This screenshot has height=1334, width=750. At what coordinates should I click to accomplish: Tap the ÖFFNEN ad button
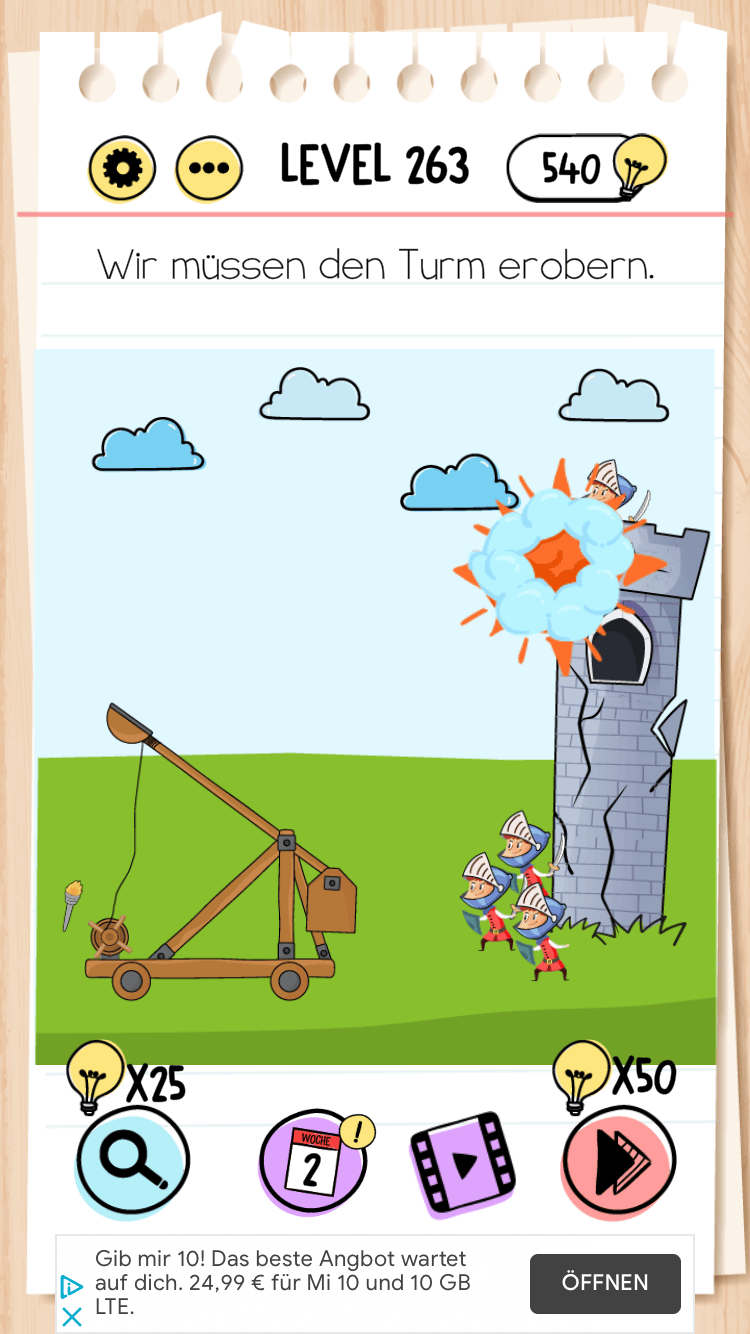point(605,1283)
